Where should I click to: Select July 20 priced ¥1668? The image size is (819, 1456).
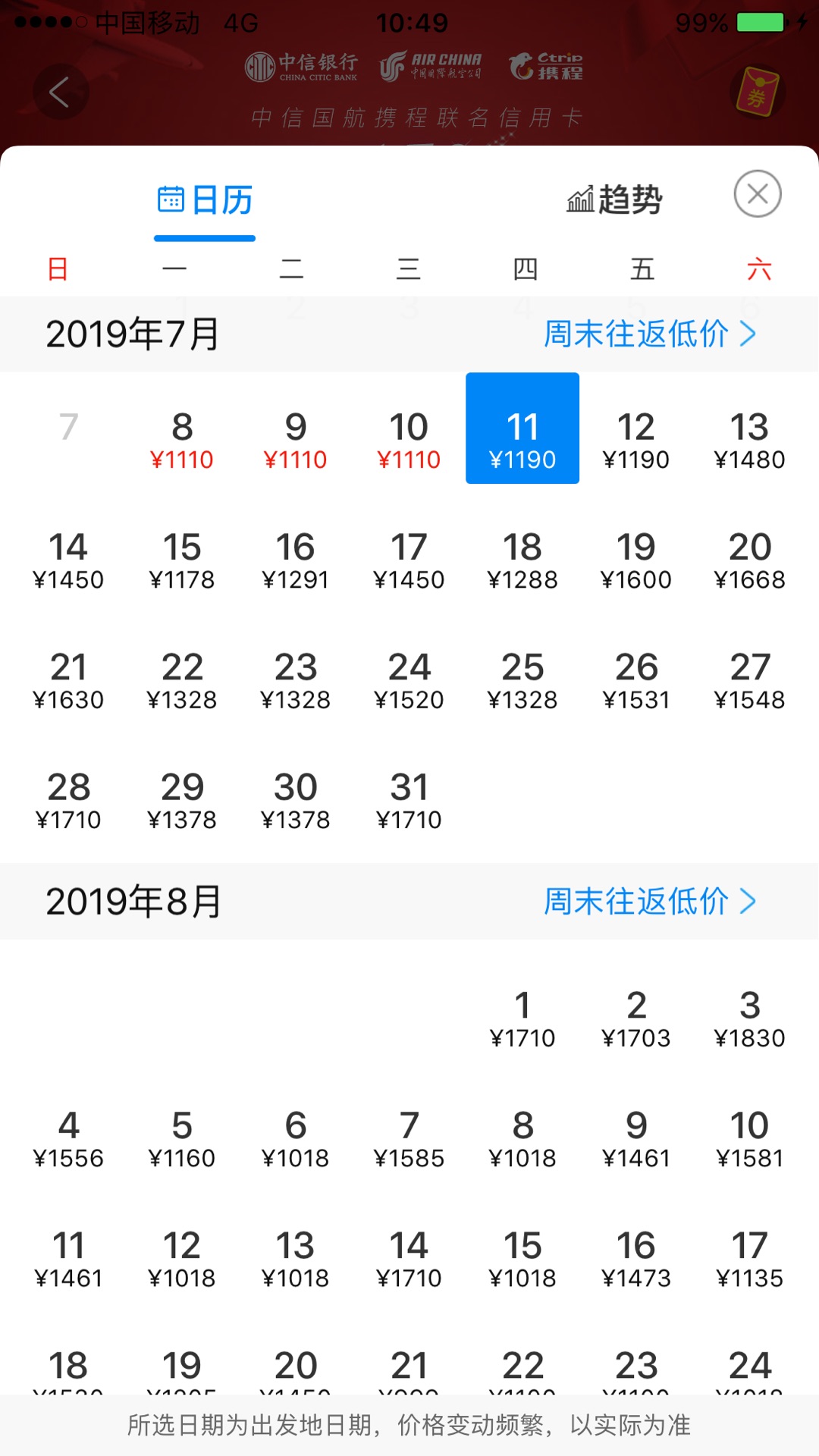tap(750, 560)
